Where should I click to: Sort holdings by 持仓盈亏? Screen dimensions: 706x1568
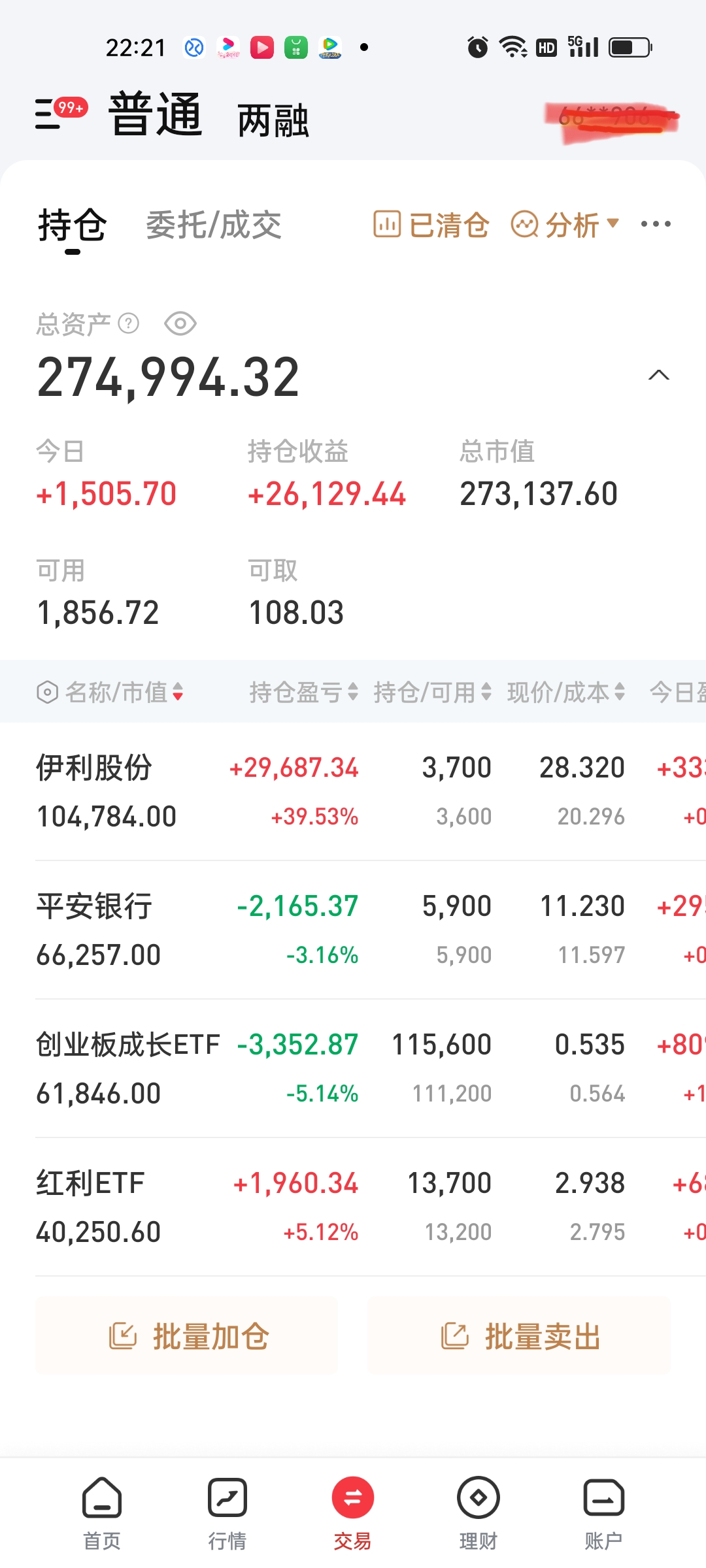303,692
